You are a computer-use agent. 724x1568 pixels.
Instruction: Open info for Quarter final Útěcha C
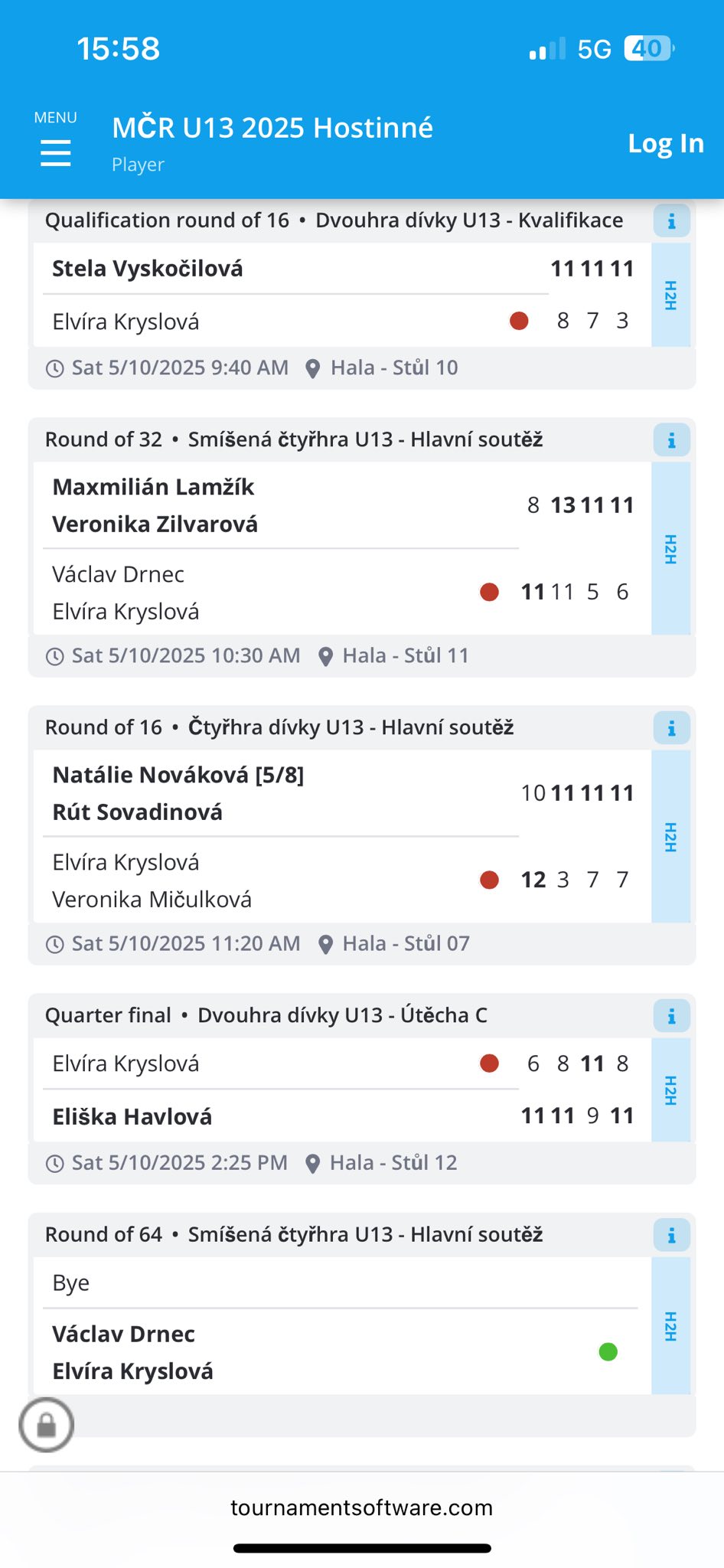[x=671, y=1016]
